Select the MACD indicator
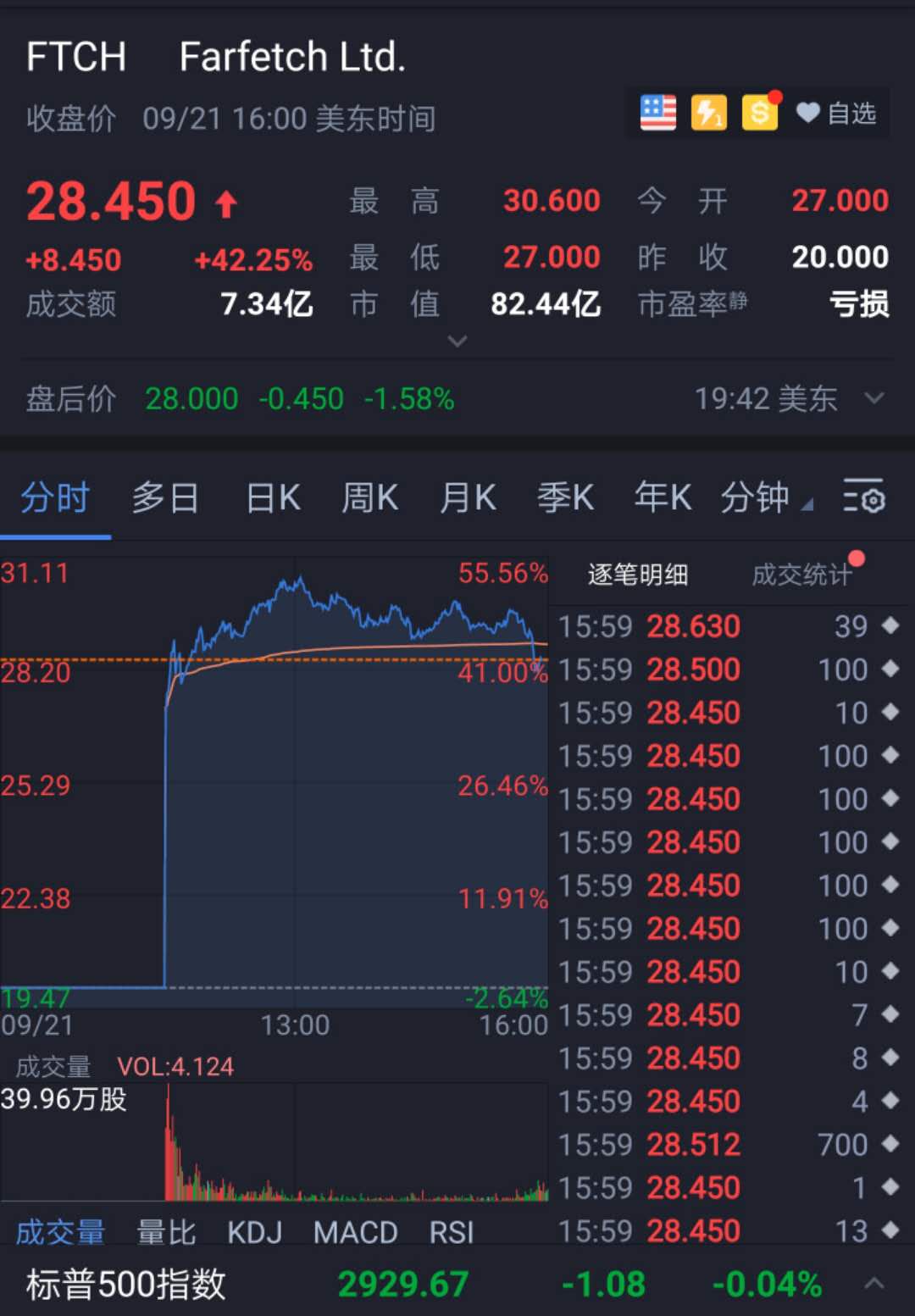Viewport: 915px width, 1316px height. pyautogui.click(x=356, y=1232)
